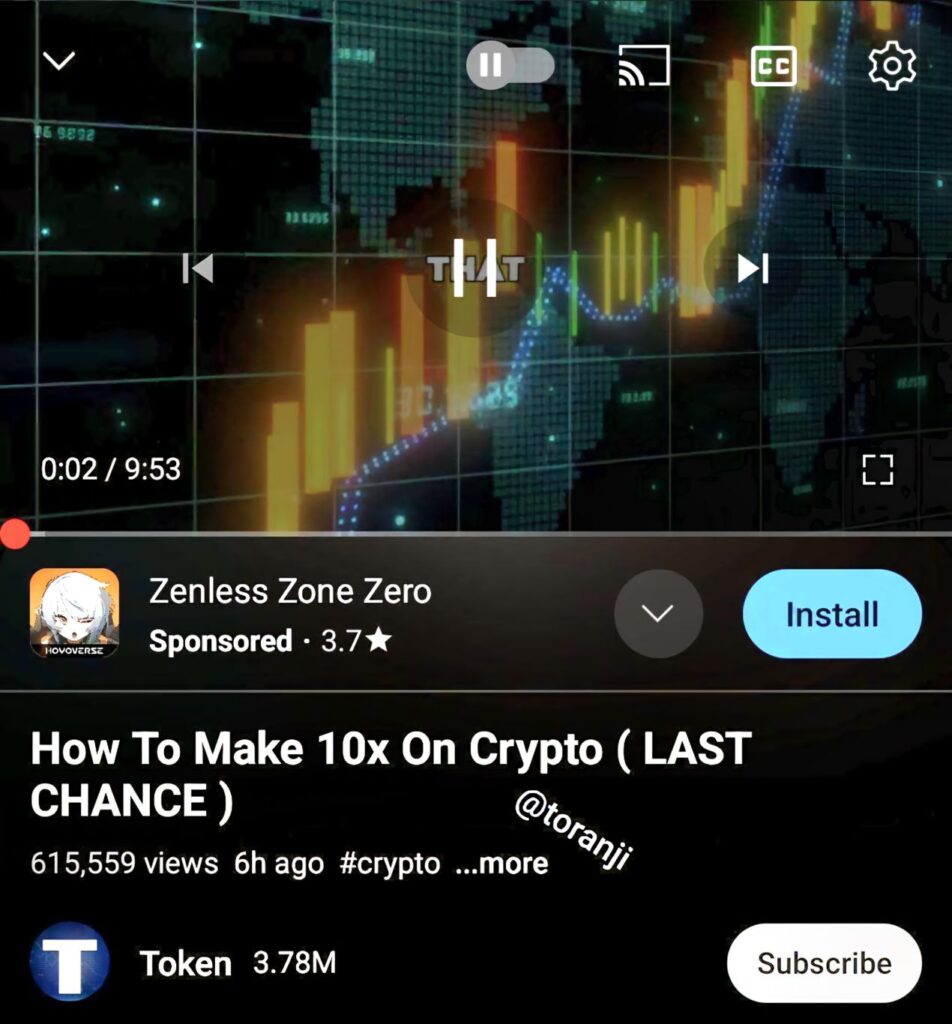Minimize the video player with the down chevron
Screen dimensions: 952x1024
pos(59,61)
